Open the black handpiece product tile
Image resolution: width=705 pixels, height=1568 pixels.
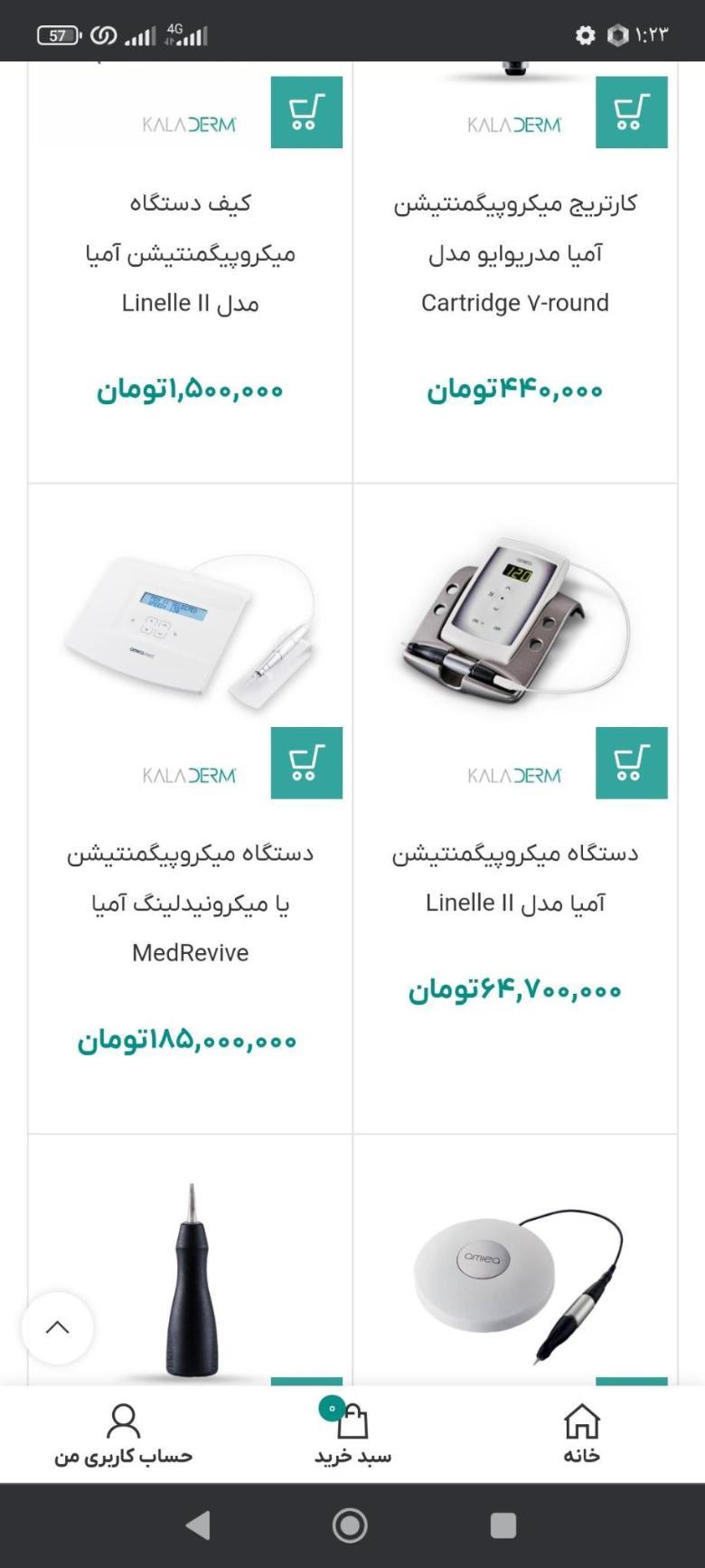[192, 1275]
